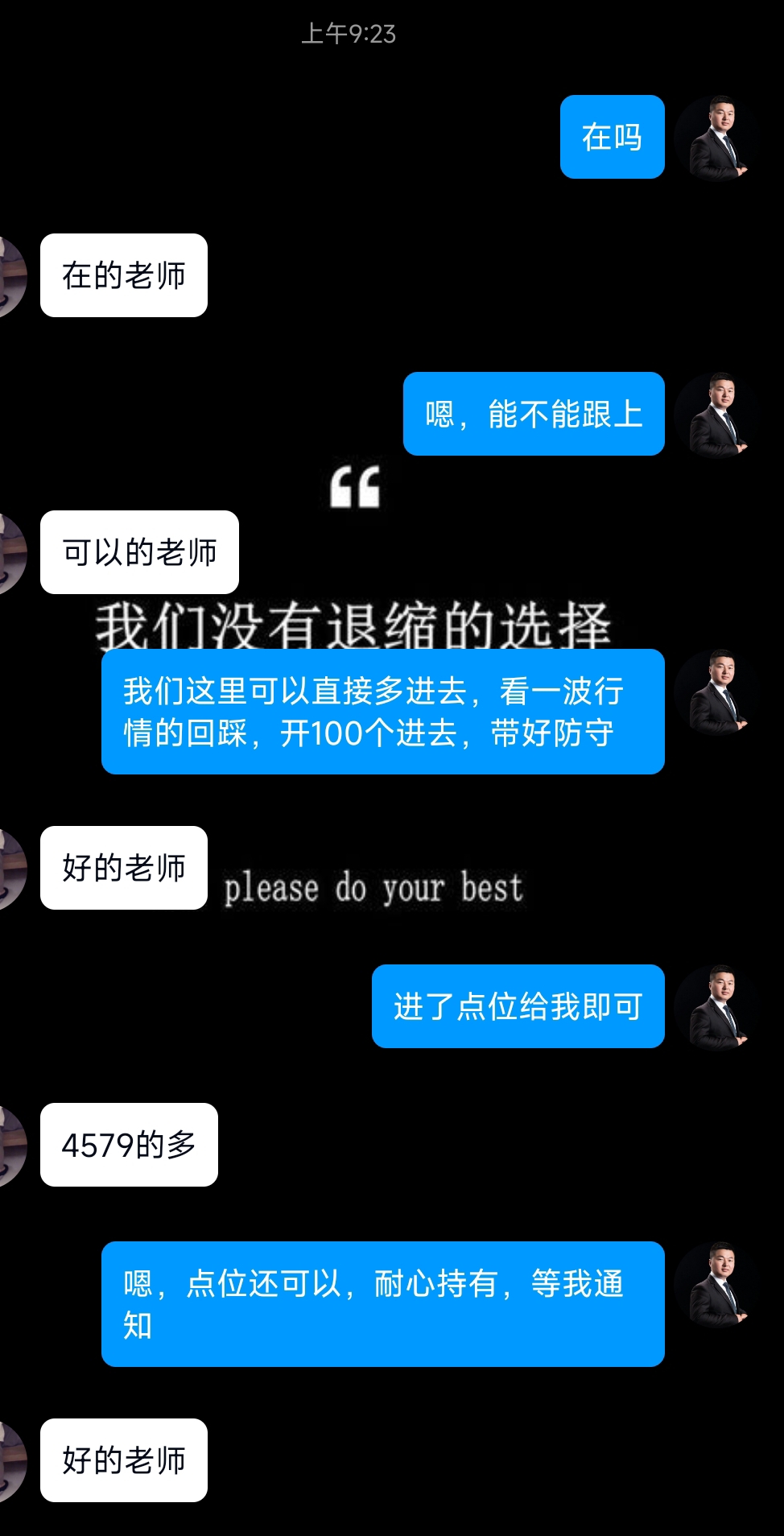This screenshot has width=784, height=1536.
Task: Select the "在吗" message bubble
Action: [x=612, y=138]
